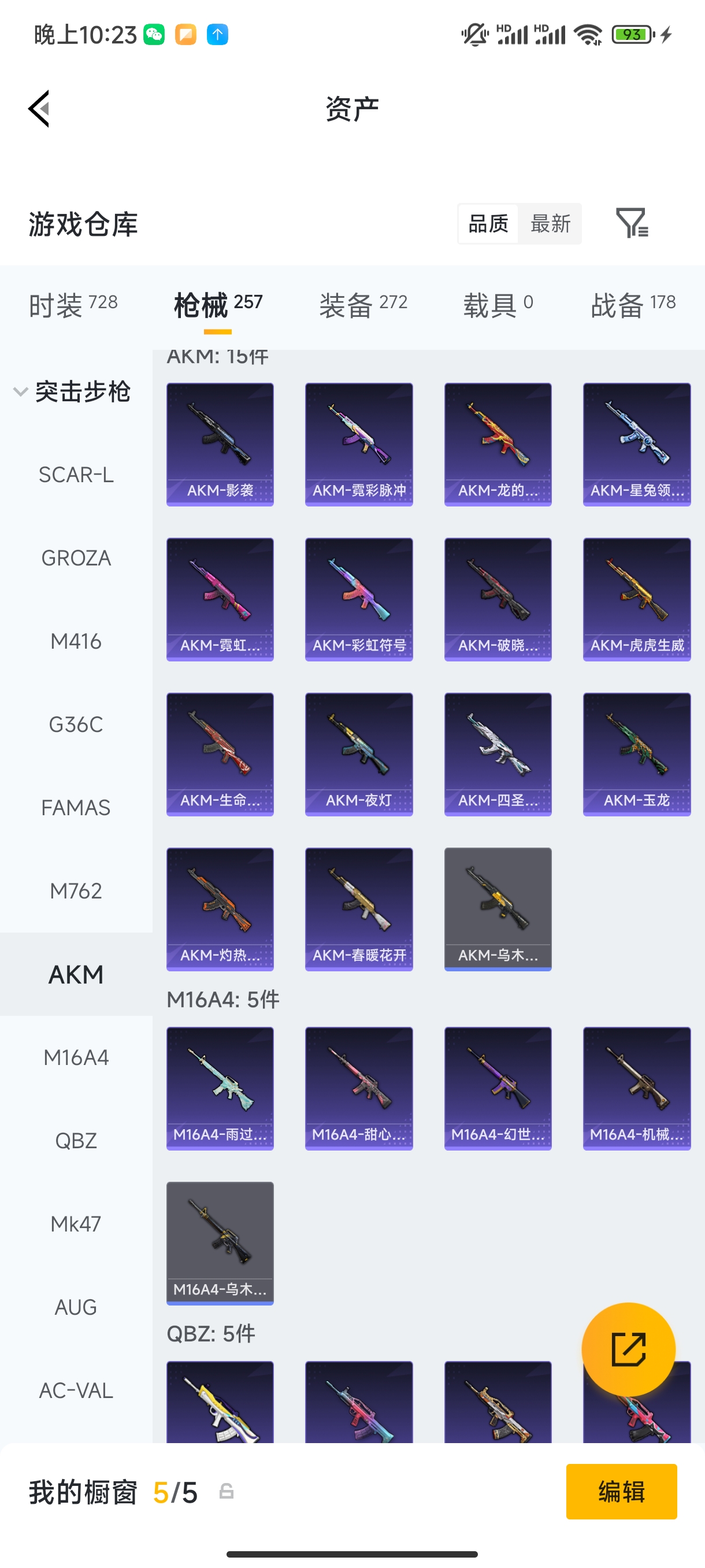
Task: Open the AKM-影袭 skin card
Action: (220, 443)
